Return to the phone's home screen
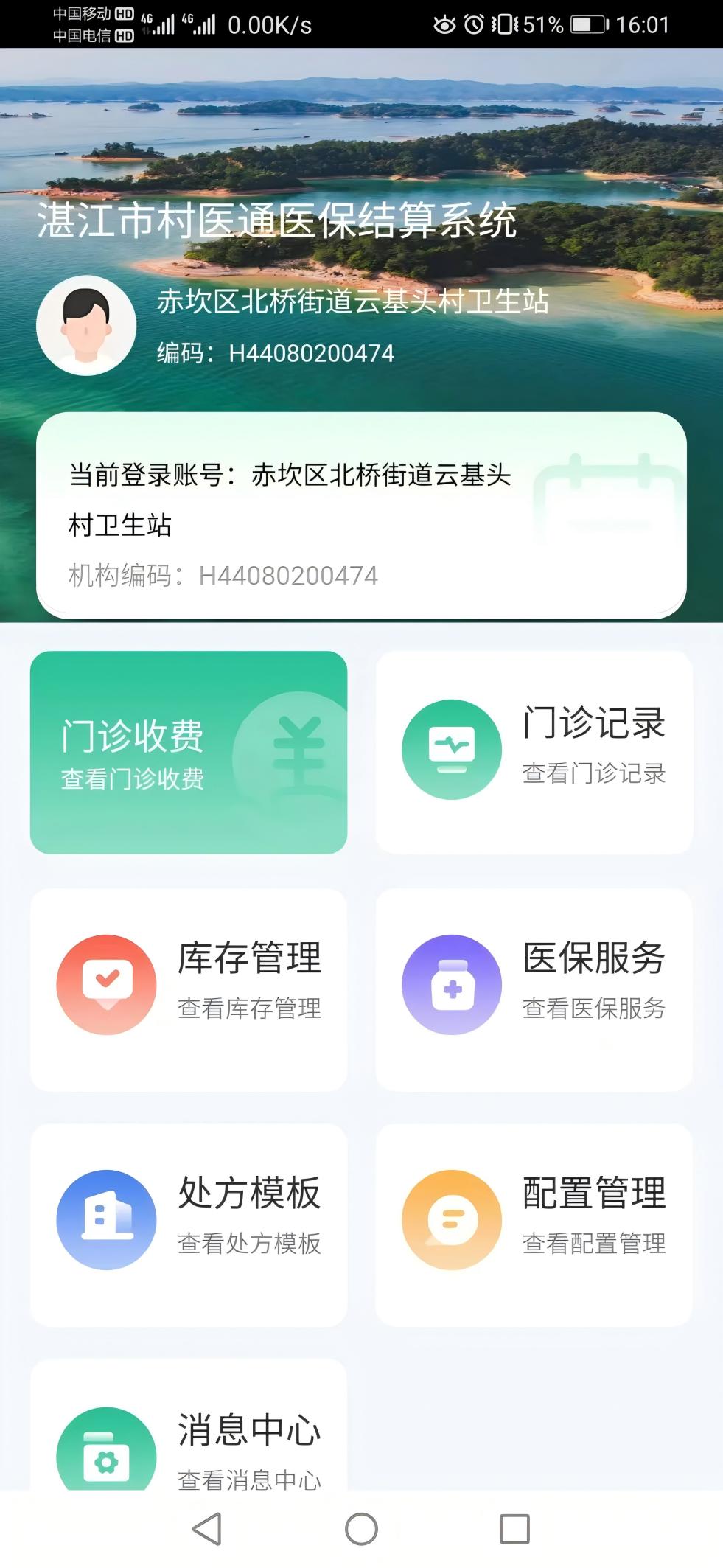Image resolution: width=723 pixels, height=1568 pixels. click(361, 1528)
